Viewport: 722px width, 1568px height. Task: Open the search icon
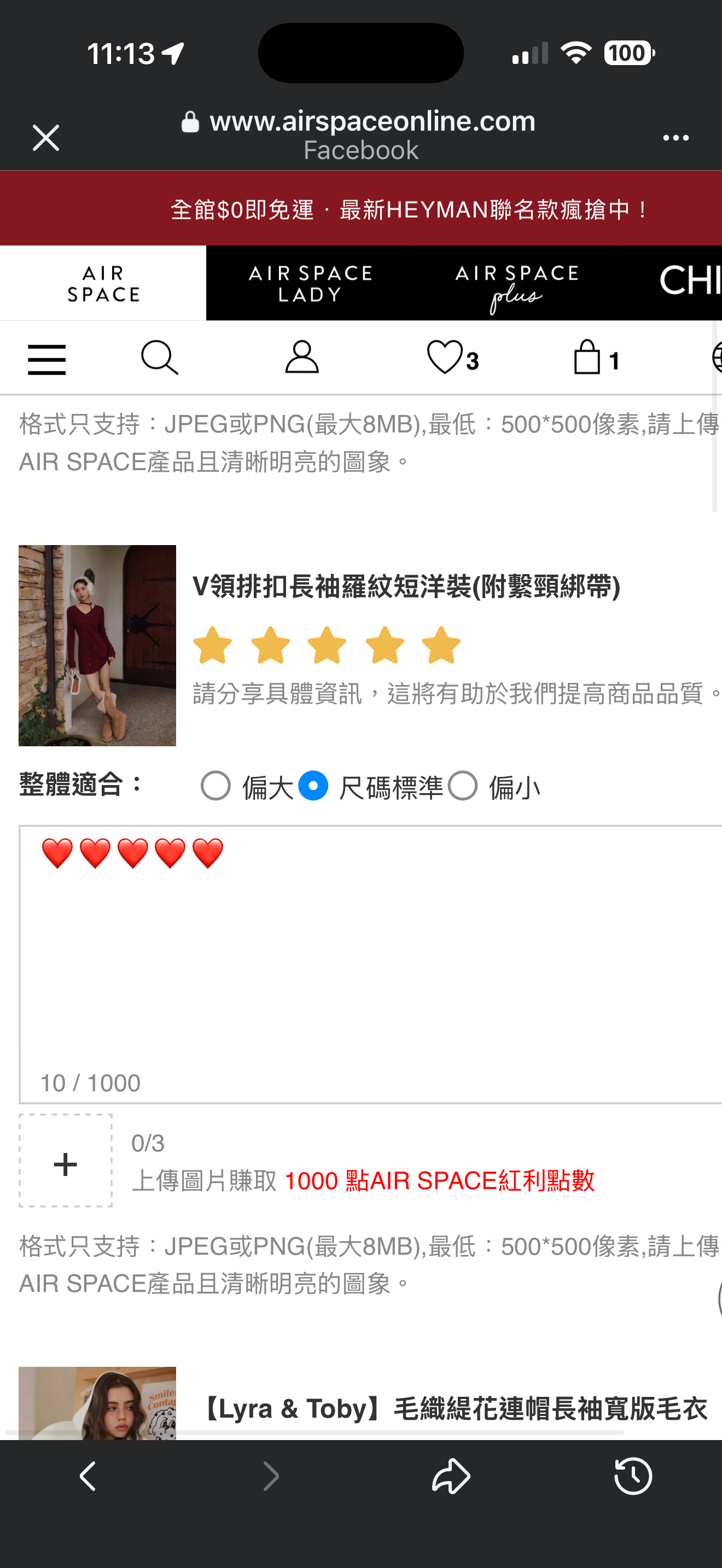tap(160, 358)
